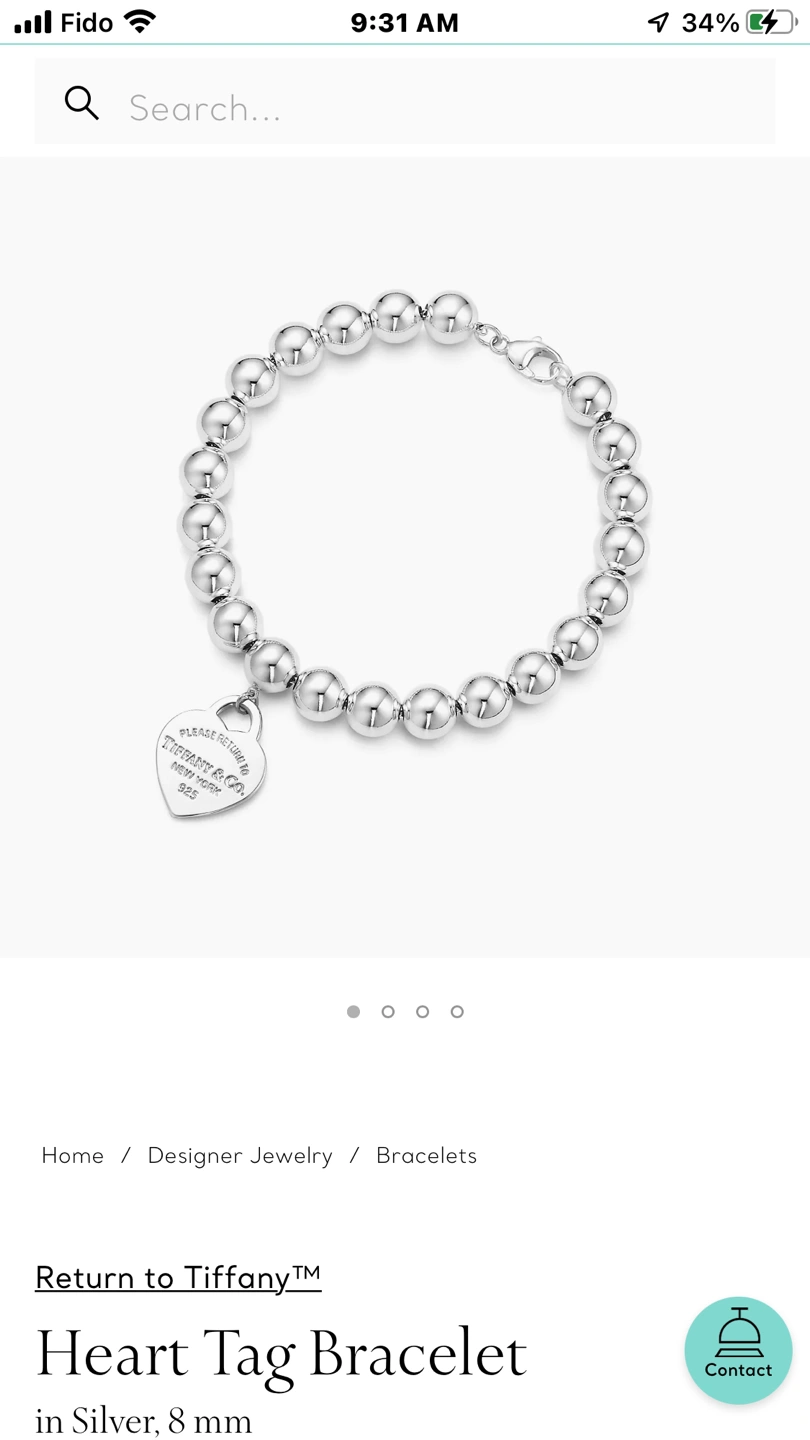Open the Return to Tiffany collection link
This screenshot has width=810, height=1440.
tap(178, 1278)
